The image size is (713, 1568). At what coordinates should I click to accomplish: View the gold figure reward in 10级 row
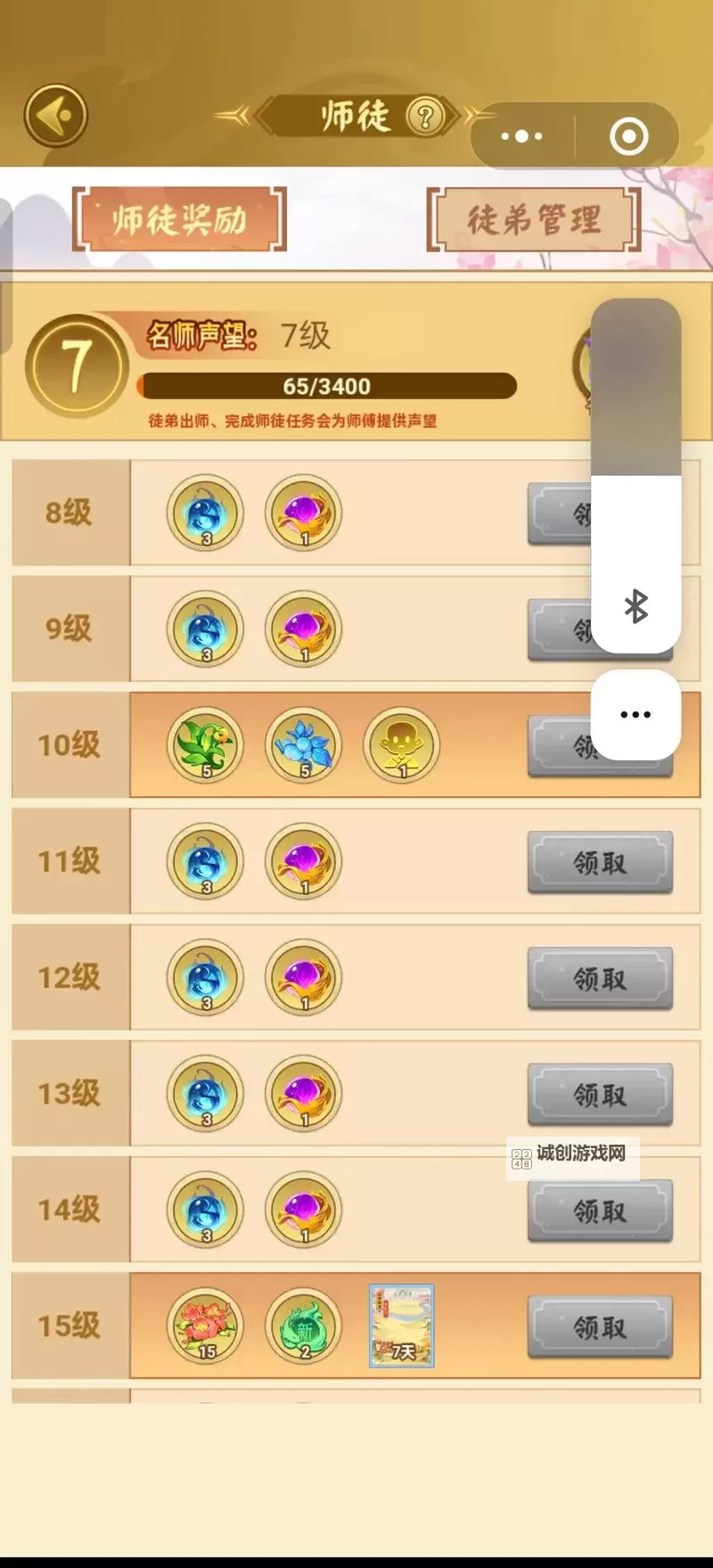coord(401,745)
